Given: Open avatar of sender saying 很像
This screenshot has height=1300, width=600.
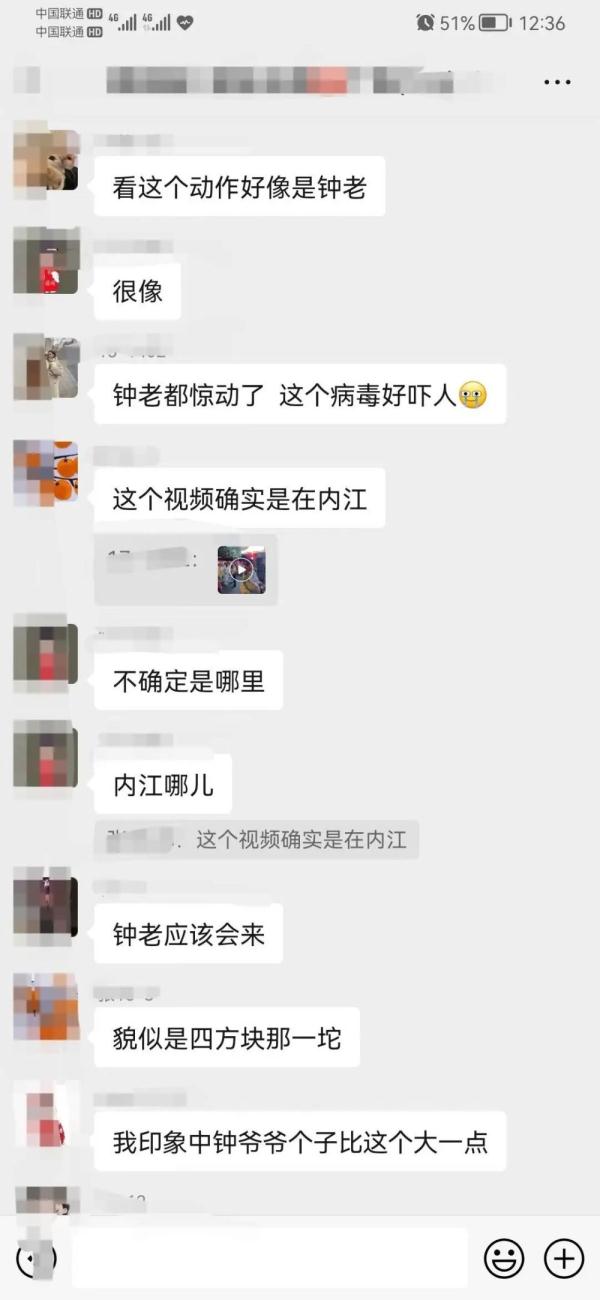Looking at the screenshot, I should tap(46, 261).
